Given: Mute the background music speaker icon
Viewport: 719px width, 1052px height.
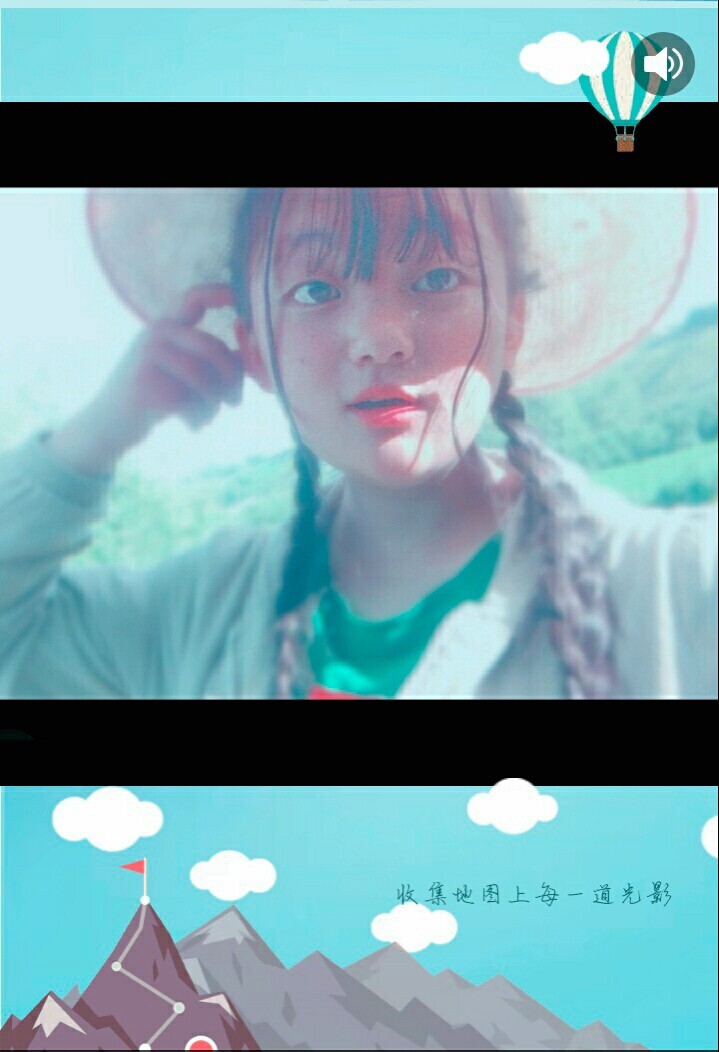Looking at the screenshot, I should click(x=664, y=64).
